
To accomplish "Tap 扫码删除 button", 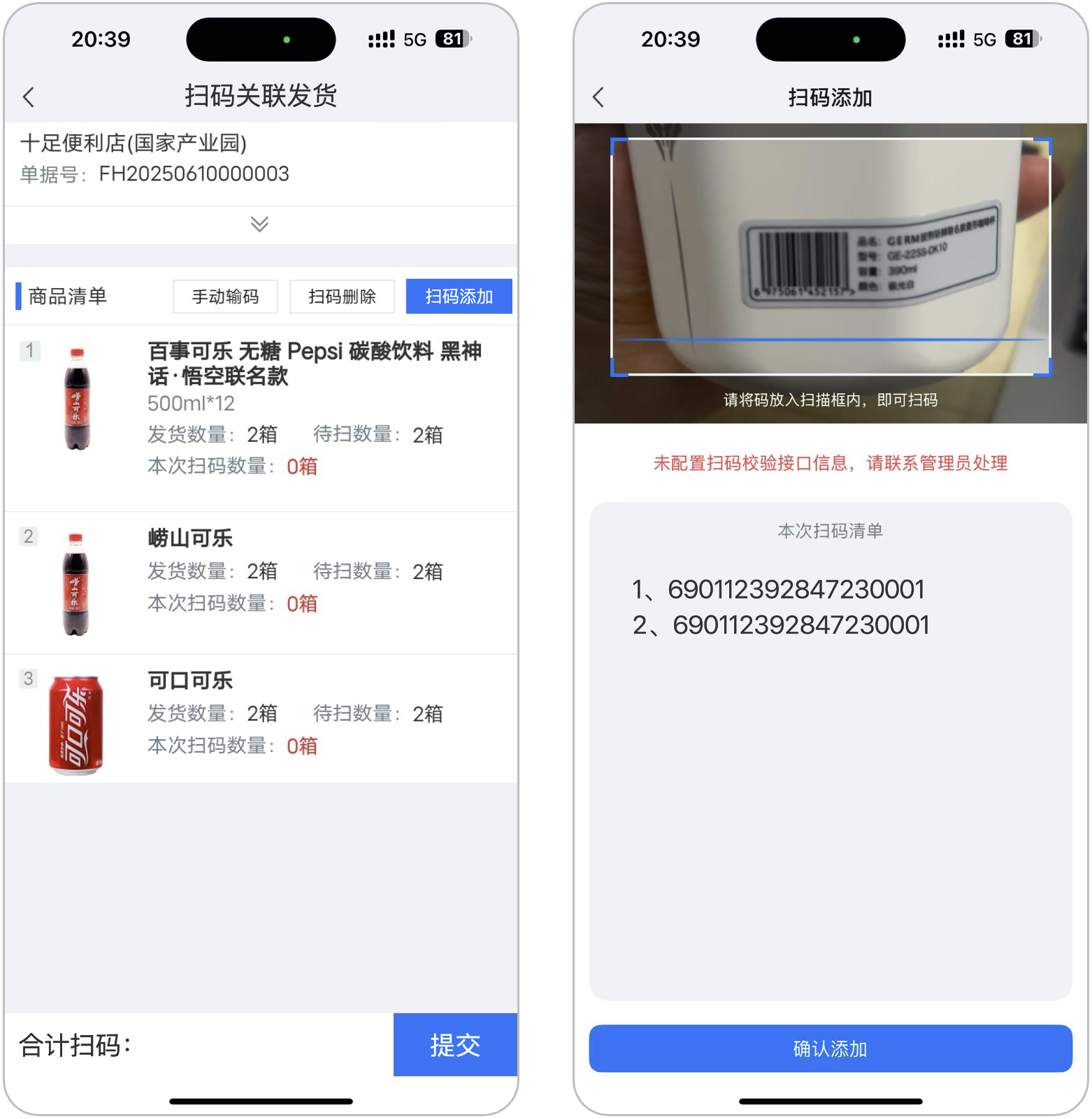I will pyautogui.click(x=342, y=297).
